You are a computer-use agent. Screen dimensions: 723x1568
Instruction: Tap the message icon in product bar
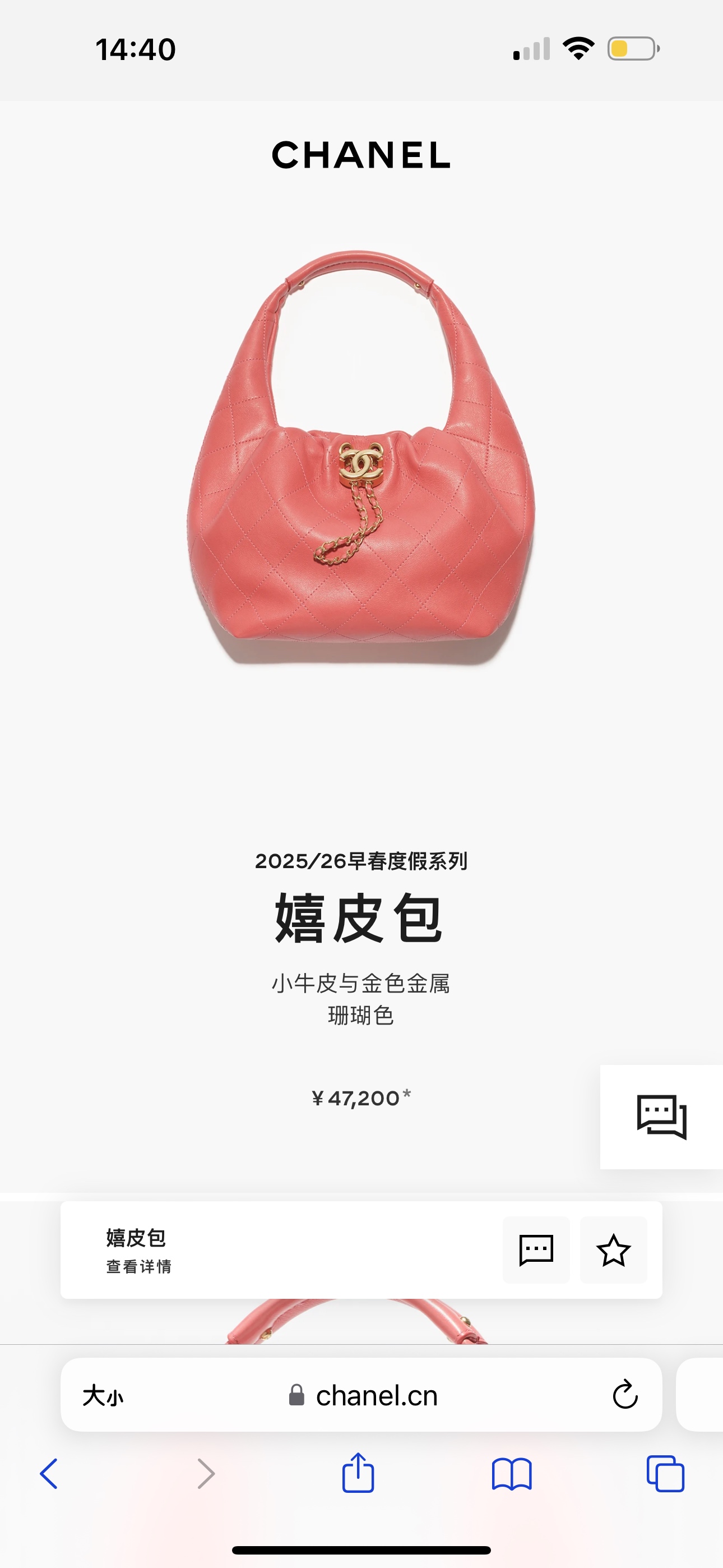coord(536,1249)
